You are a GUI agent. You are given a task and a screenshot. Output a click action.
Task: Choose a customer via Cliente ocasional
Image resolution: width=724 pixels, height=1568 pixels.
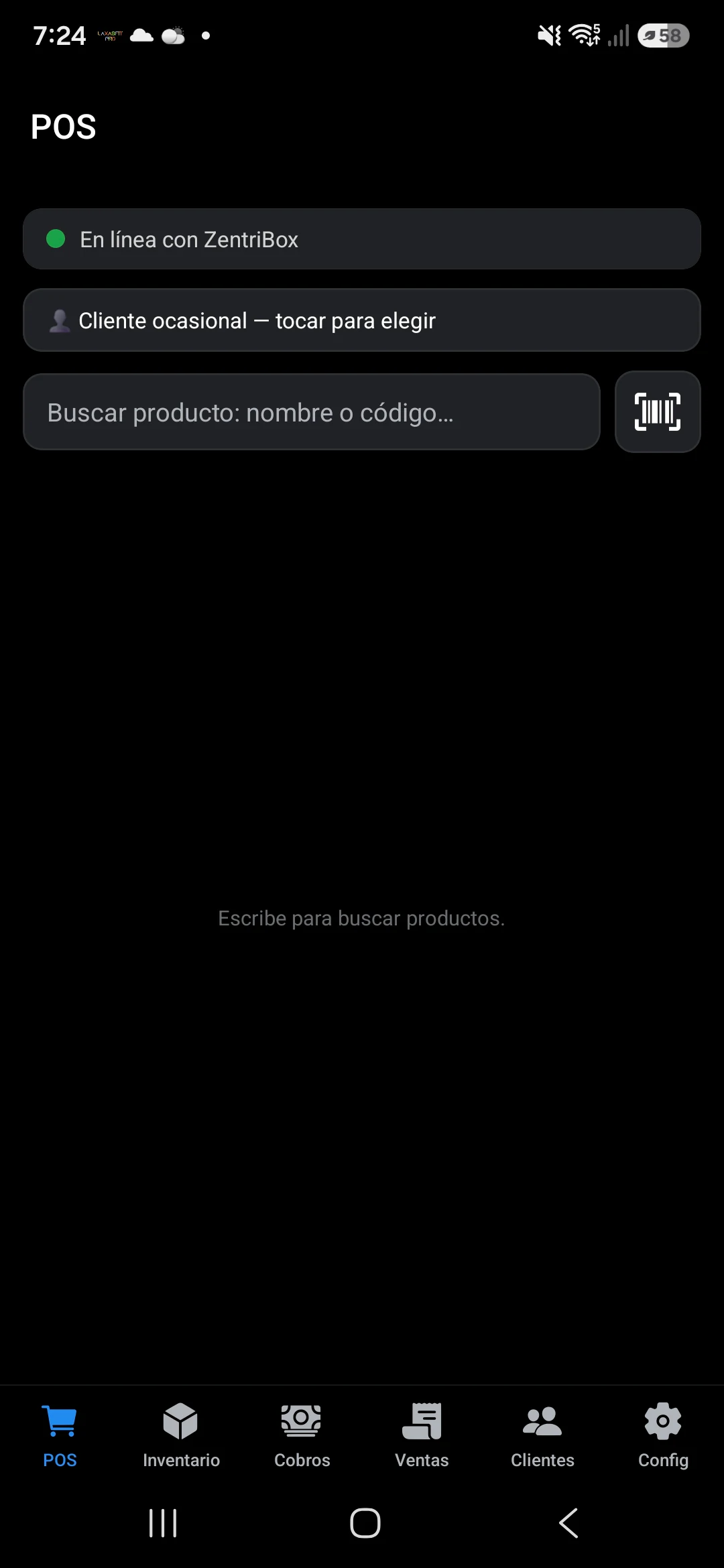[x=362, y=320]
